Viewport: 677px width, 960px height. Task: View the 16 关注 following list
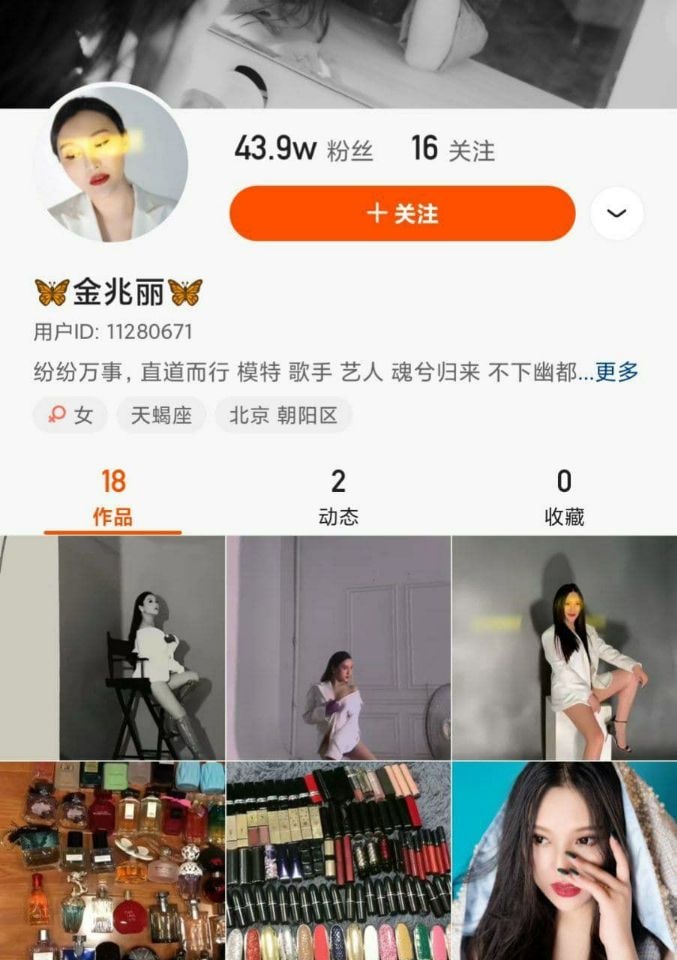452,150
